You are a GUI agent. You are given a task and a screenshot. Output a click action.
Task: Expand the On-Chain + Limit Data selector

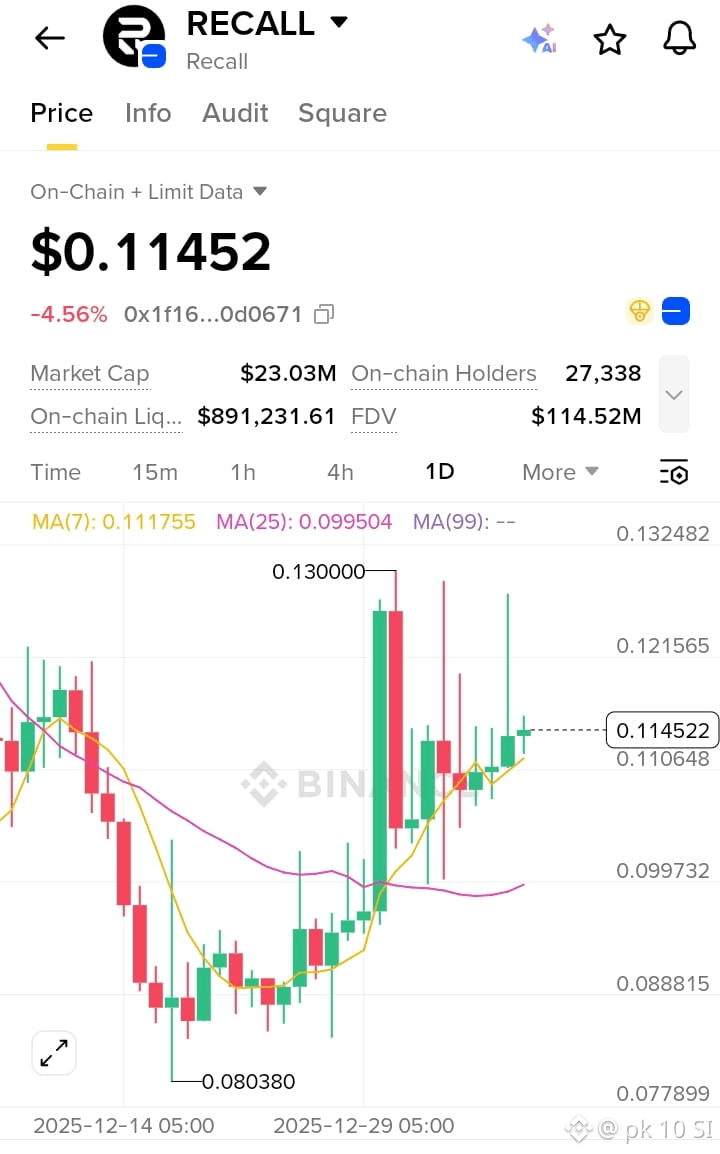click(259, 191)
